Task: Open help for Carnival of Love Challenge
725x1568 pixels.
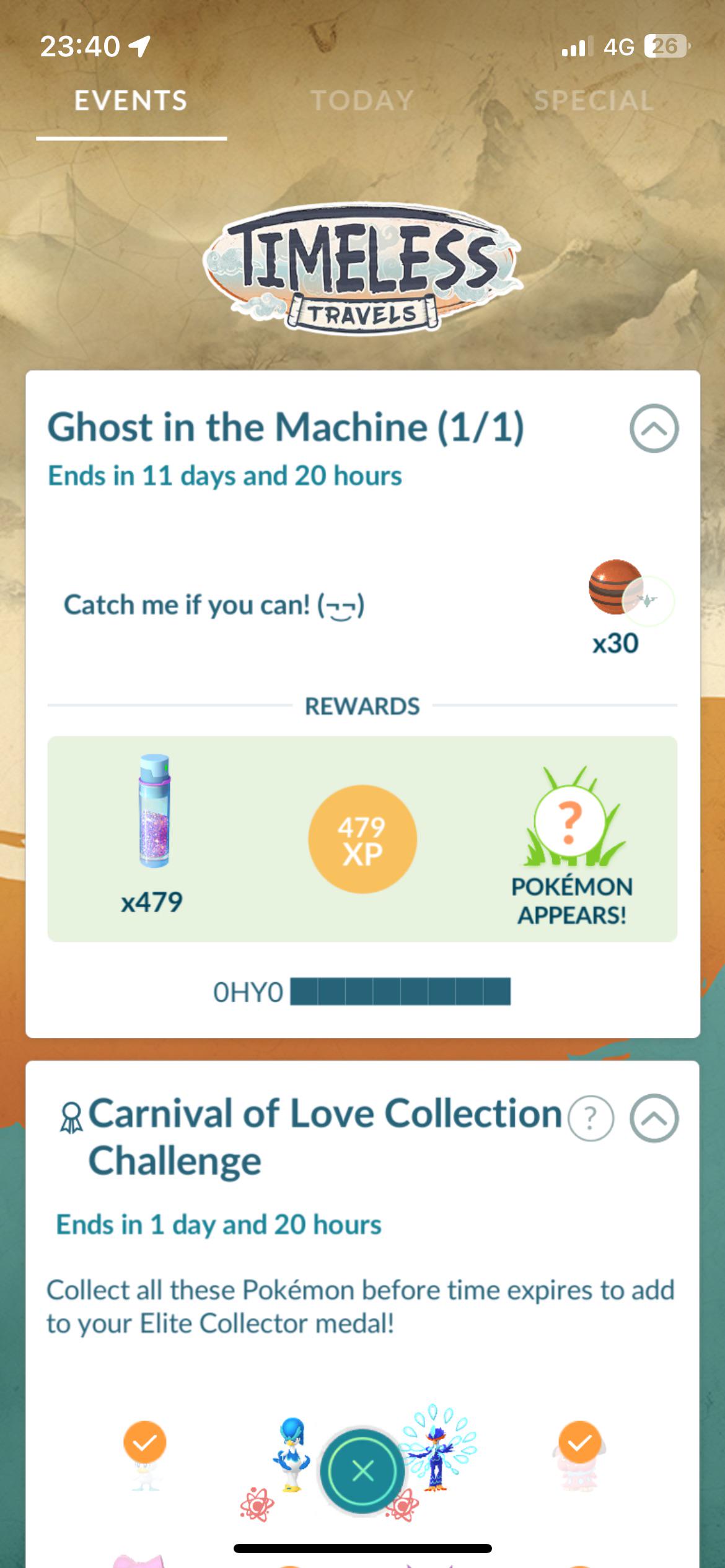Action: click(x=591, y=1118)
